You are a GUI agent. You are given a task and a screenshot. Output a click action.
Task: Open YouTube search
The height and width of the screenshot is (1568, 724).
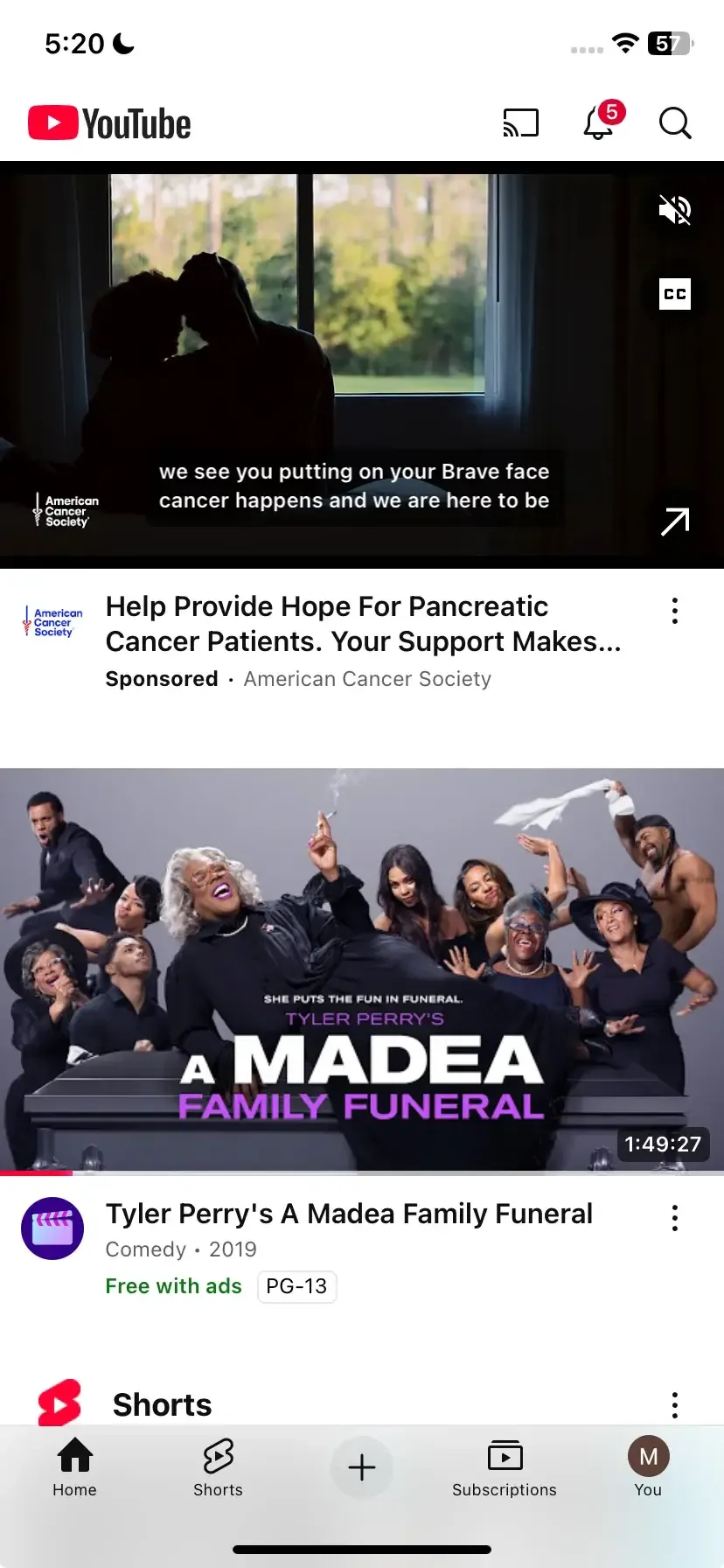[x=675, y=123]
